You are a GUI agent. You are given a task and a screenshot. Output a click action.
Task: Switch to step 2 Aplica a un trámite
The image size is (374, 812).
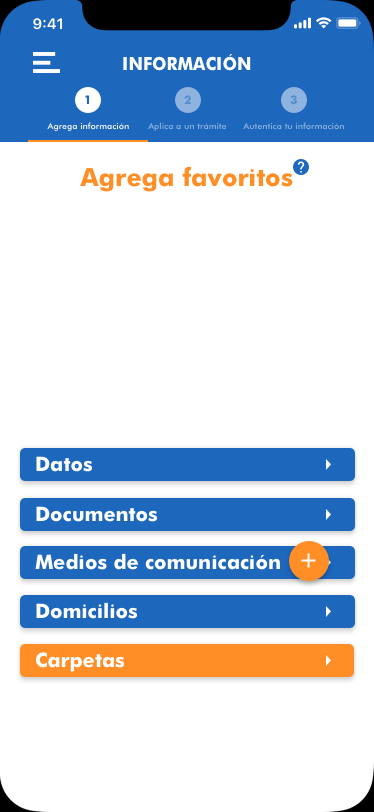point(188,110)
